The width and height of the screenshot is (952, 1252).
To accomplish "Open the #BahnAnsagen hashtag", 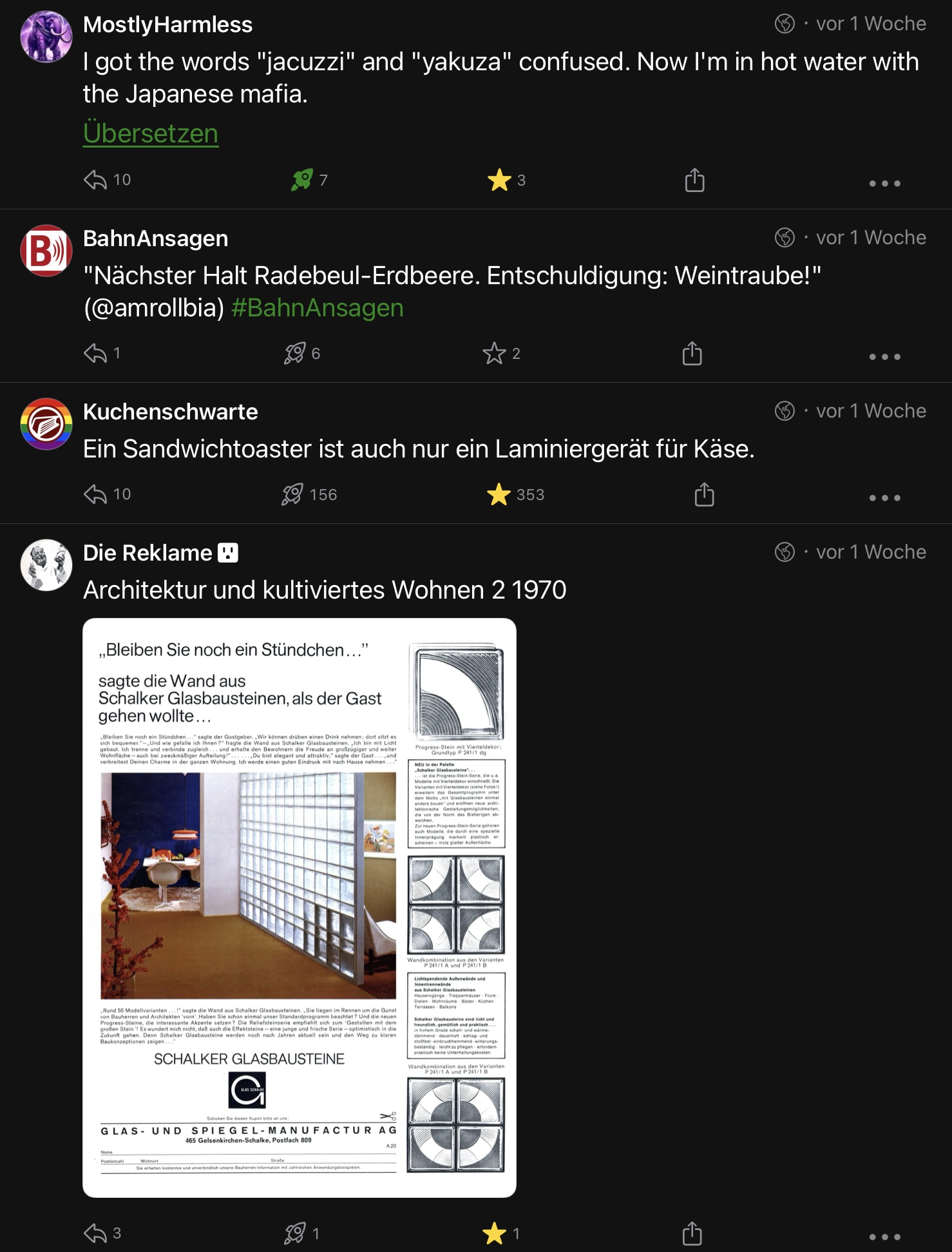I will (x=317, y=308).
